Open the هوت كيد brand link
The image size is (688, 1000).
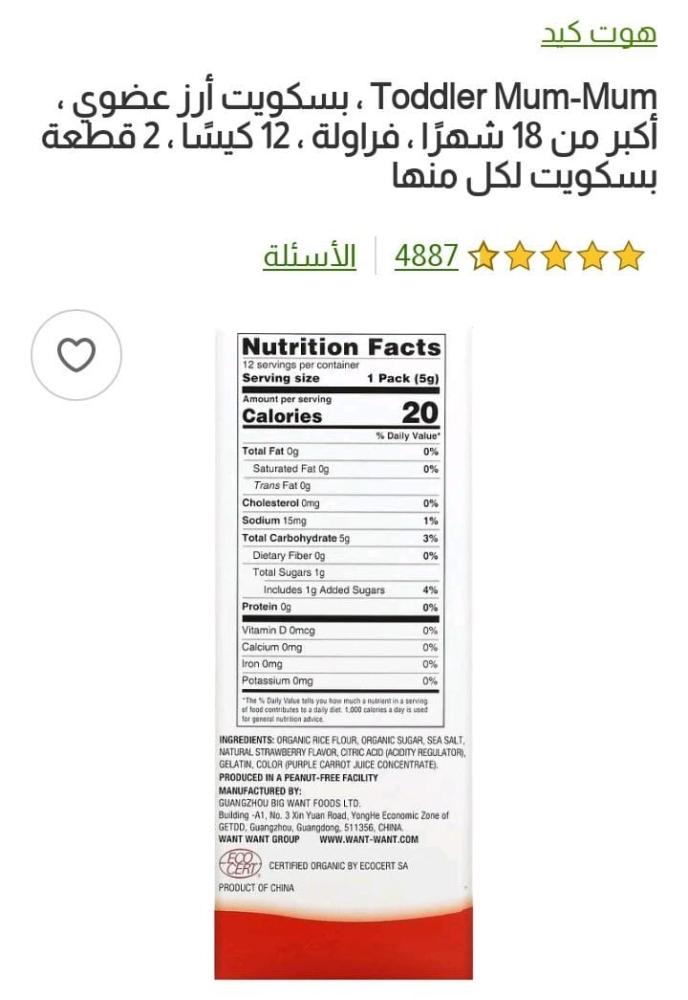click(598, 33)
